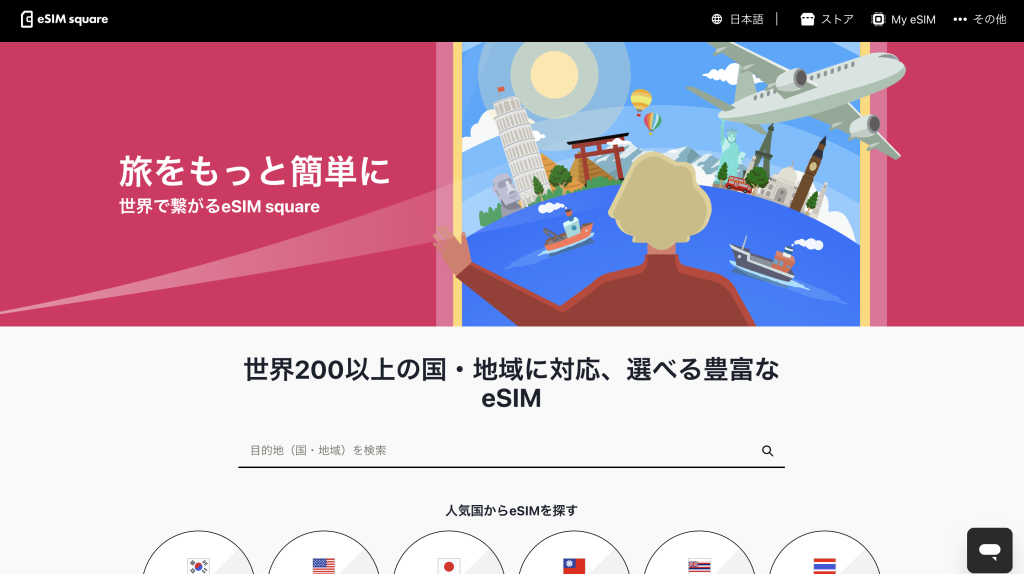This screenshot has width=1024, height=574.
Task: Change the site language from 日本語
Action: tap(738, 19)
